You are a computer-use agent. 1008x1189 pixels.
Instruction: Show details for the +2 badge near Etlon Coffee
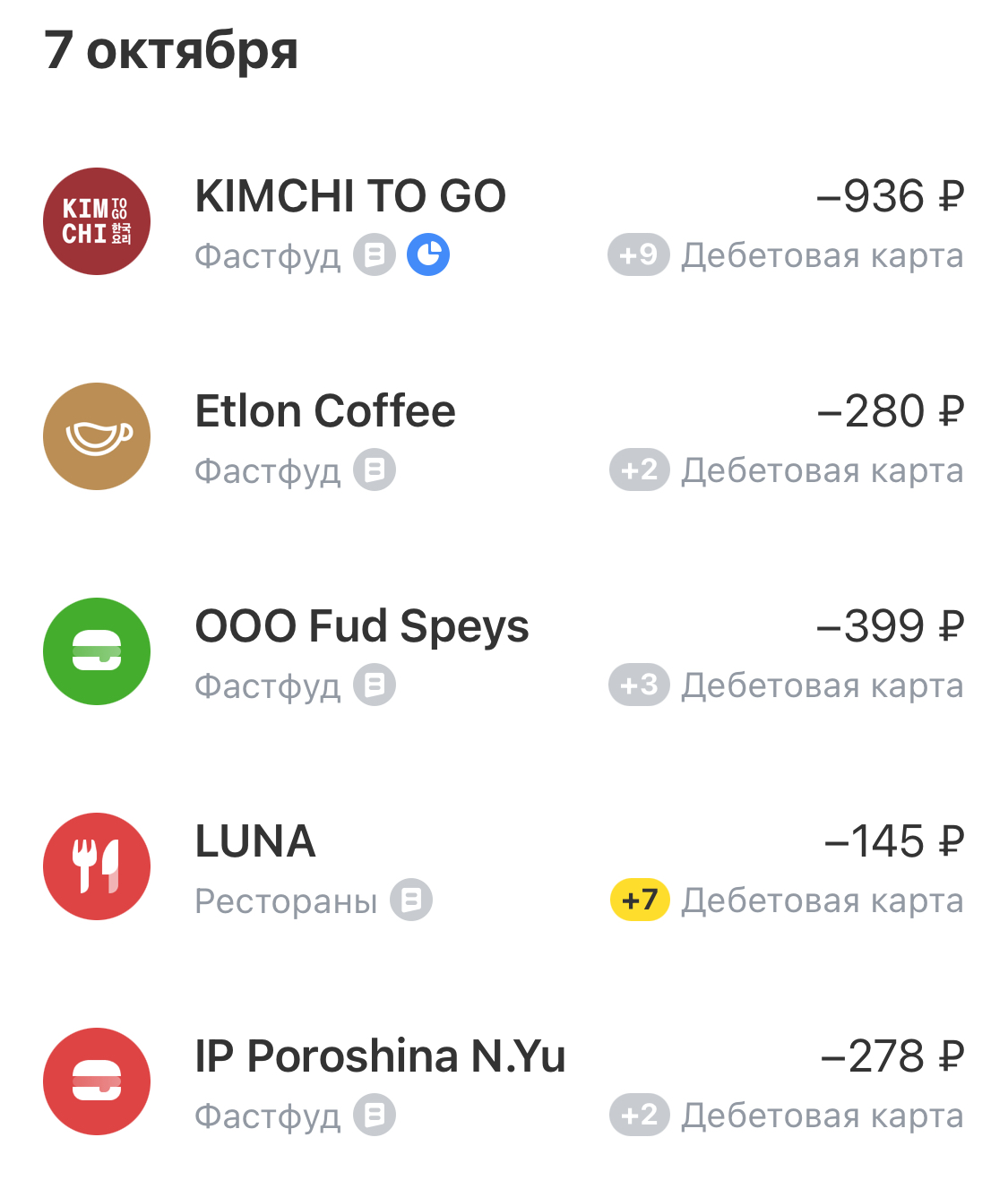click(638, 470)
